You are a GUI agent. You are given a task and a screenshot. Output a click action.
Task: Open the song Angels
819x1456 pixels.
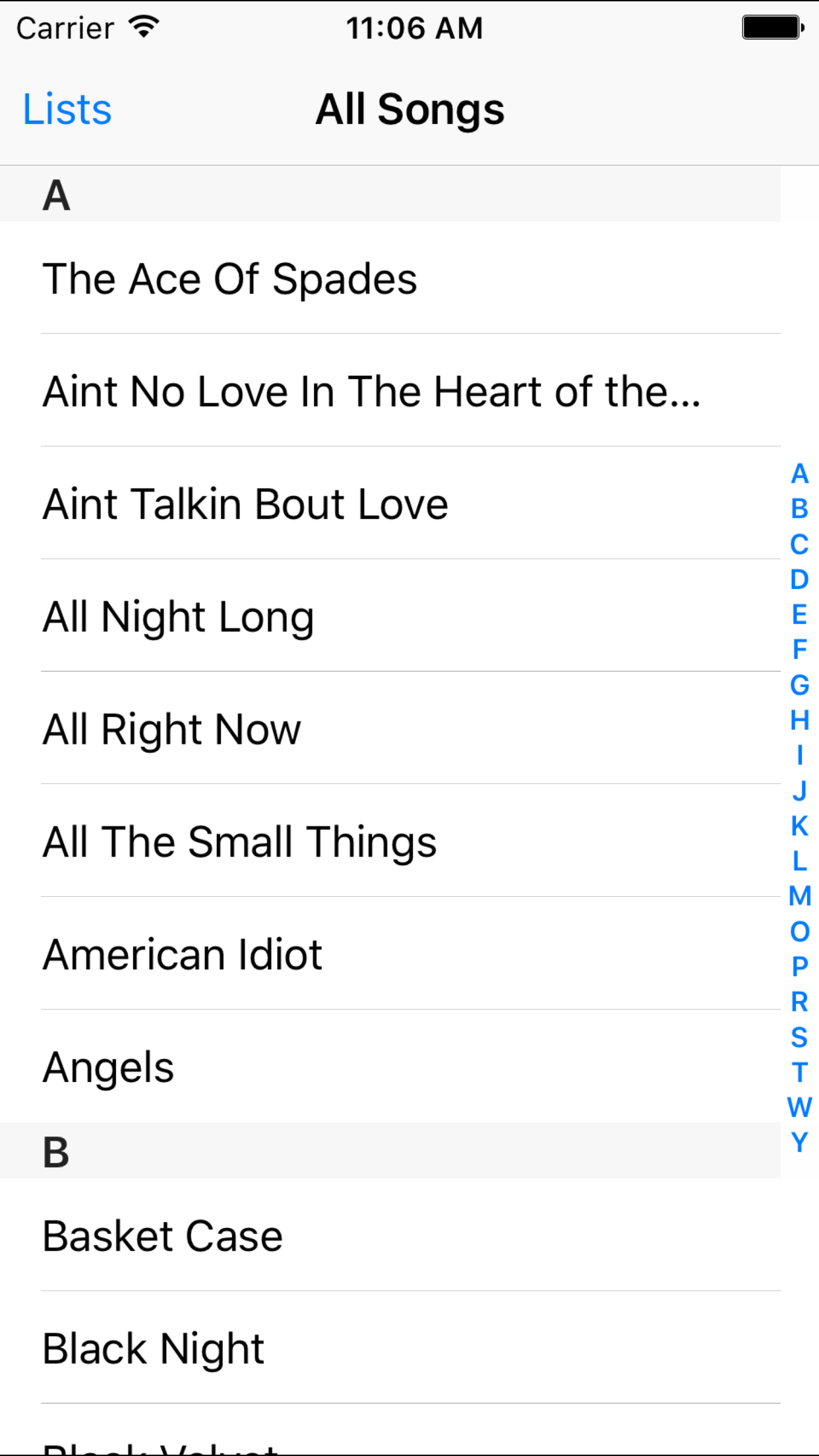(390, 1066)
